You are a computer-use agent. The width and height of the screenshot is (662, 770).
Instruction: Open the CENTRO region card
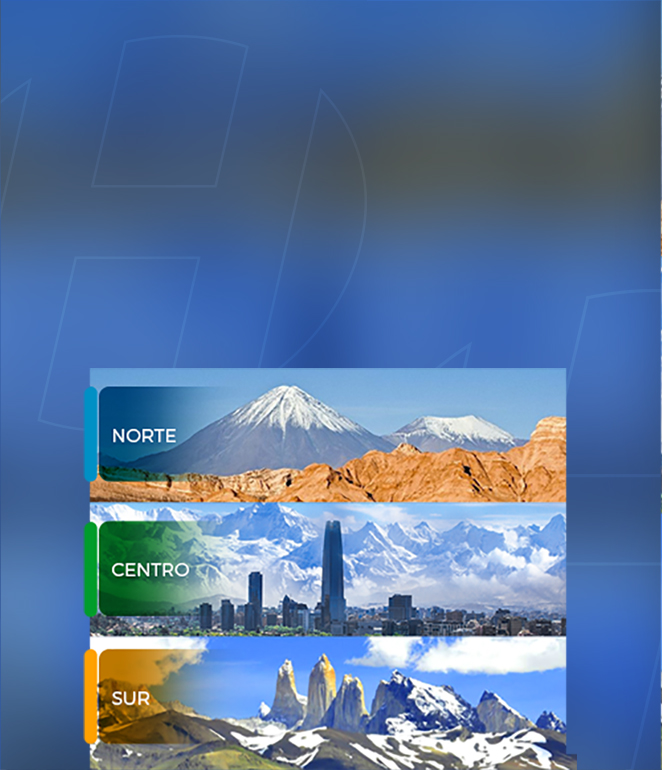click(328, 570)
